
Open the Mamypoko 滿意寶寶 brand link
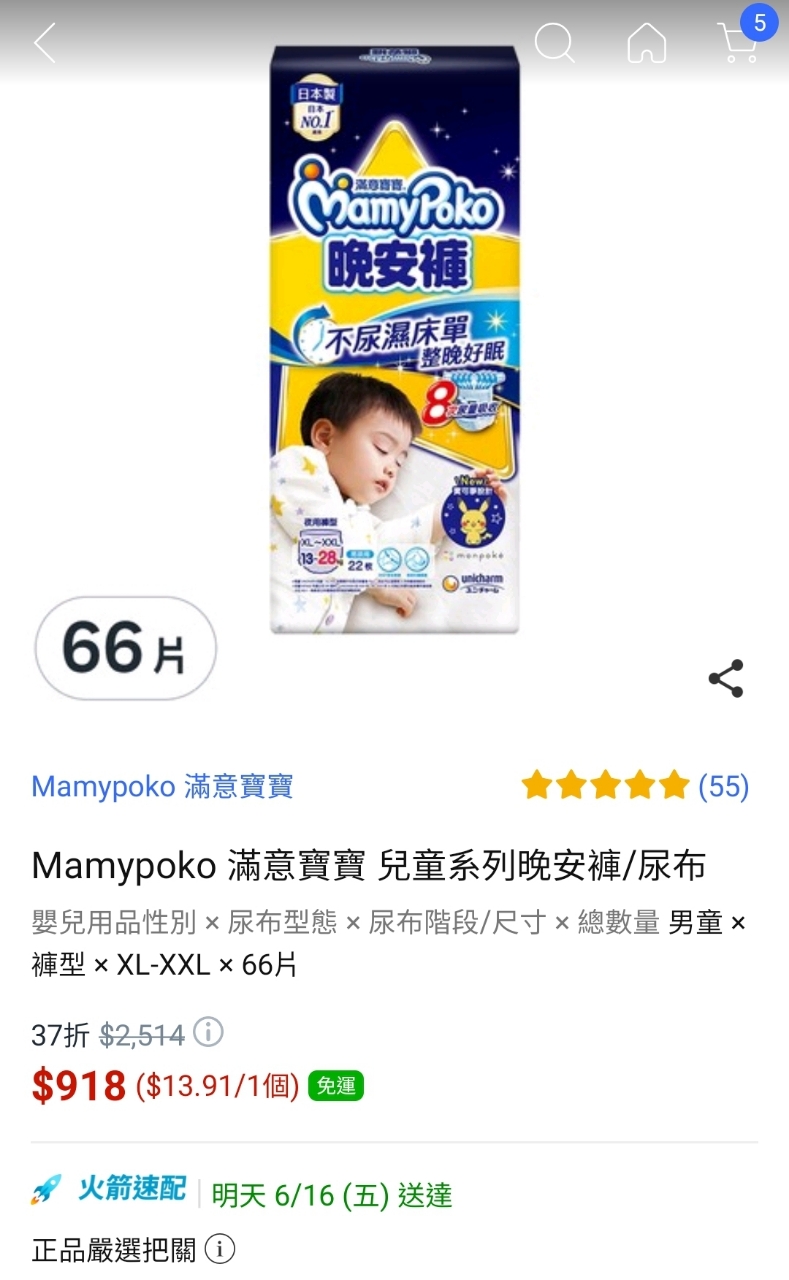click(x=162, y=786)
